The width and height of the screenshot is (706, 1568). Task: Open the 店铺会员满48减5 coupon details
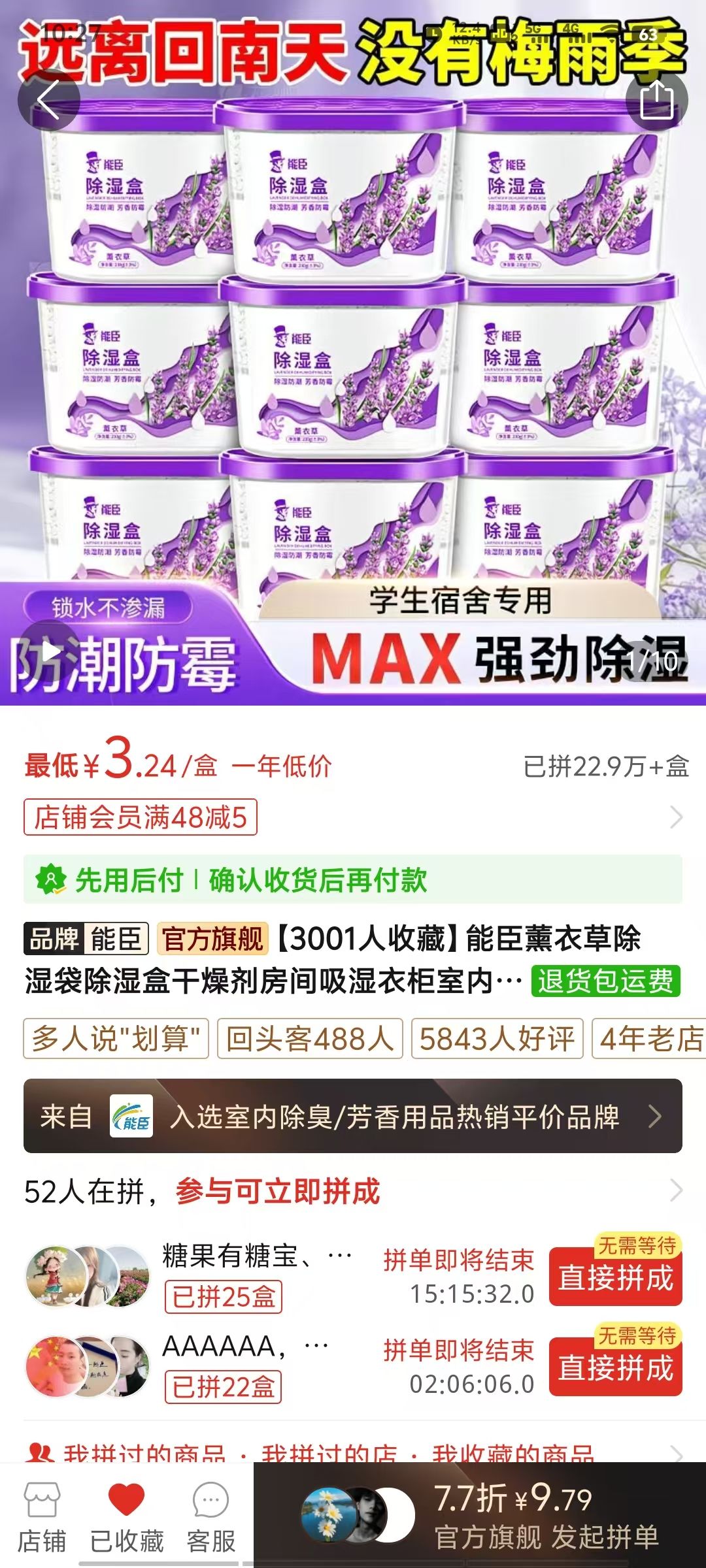pyautogui.click(x=141, y=817)
